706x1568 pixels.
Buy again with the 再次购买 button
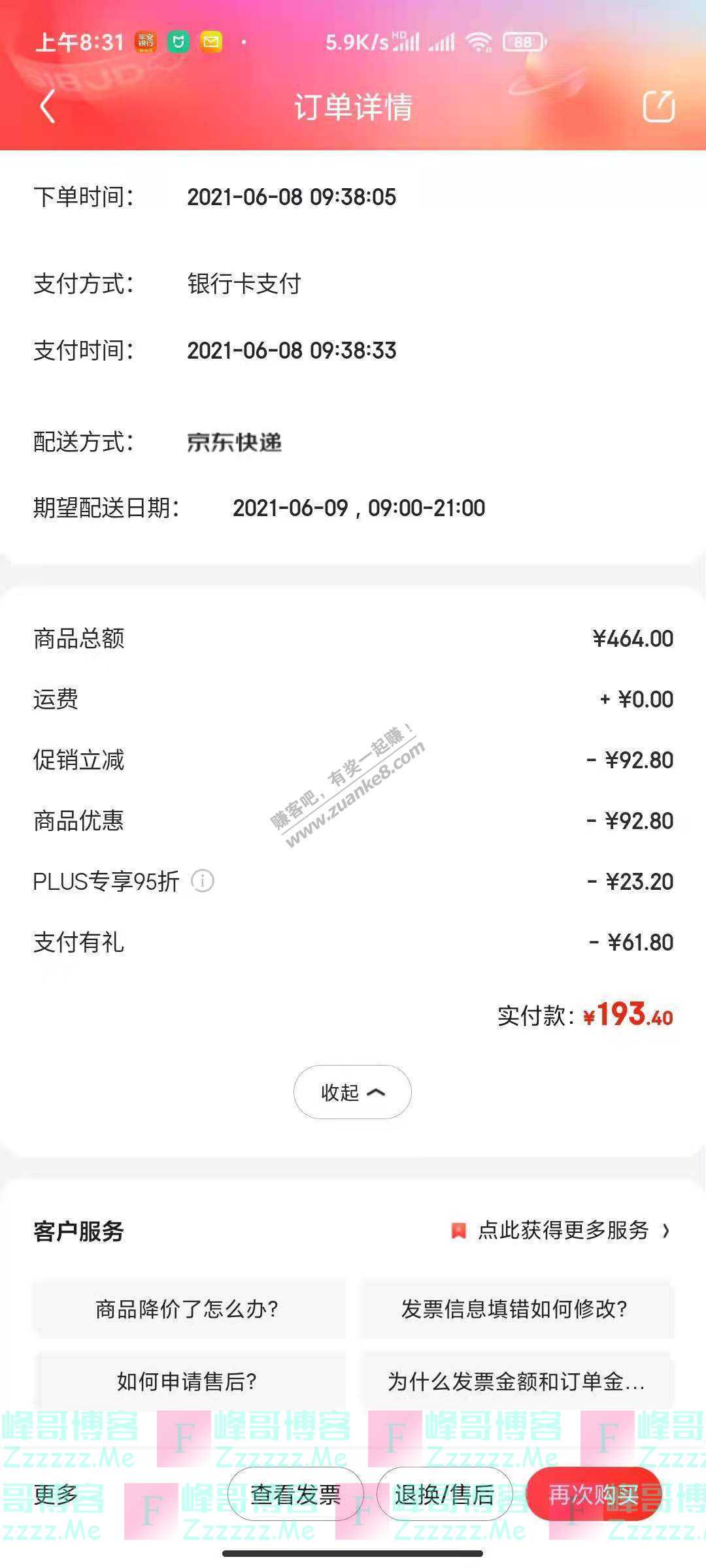[x=594, y=1494]
